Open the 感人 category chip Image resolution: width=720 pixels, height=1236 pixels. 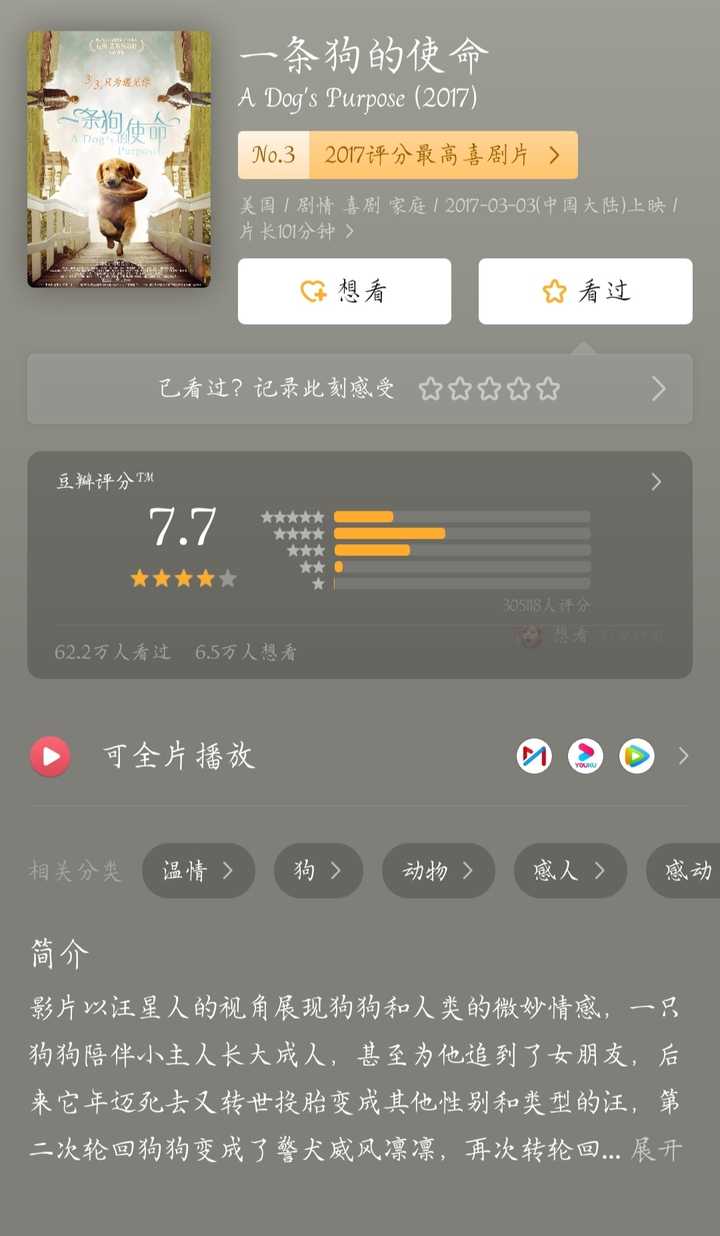click(570, 871)
